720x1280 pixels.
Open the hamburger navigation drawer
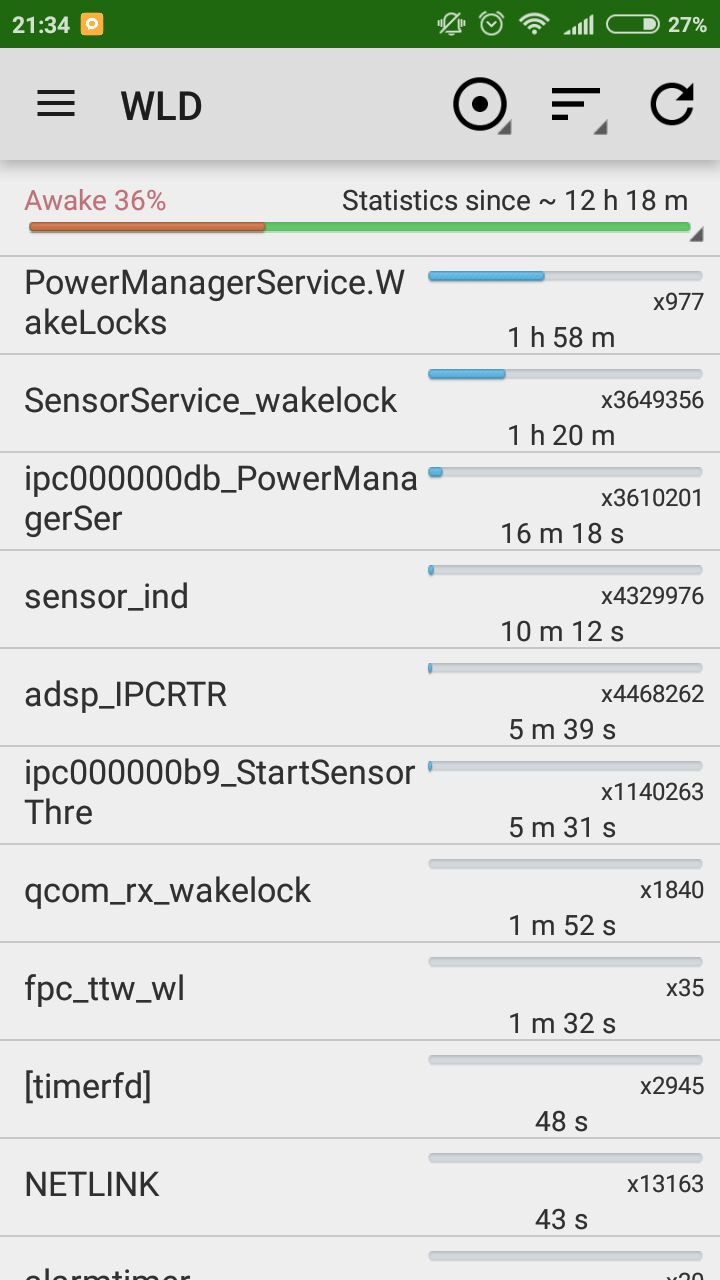click(x=56, y=104)
